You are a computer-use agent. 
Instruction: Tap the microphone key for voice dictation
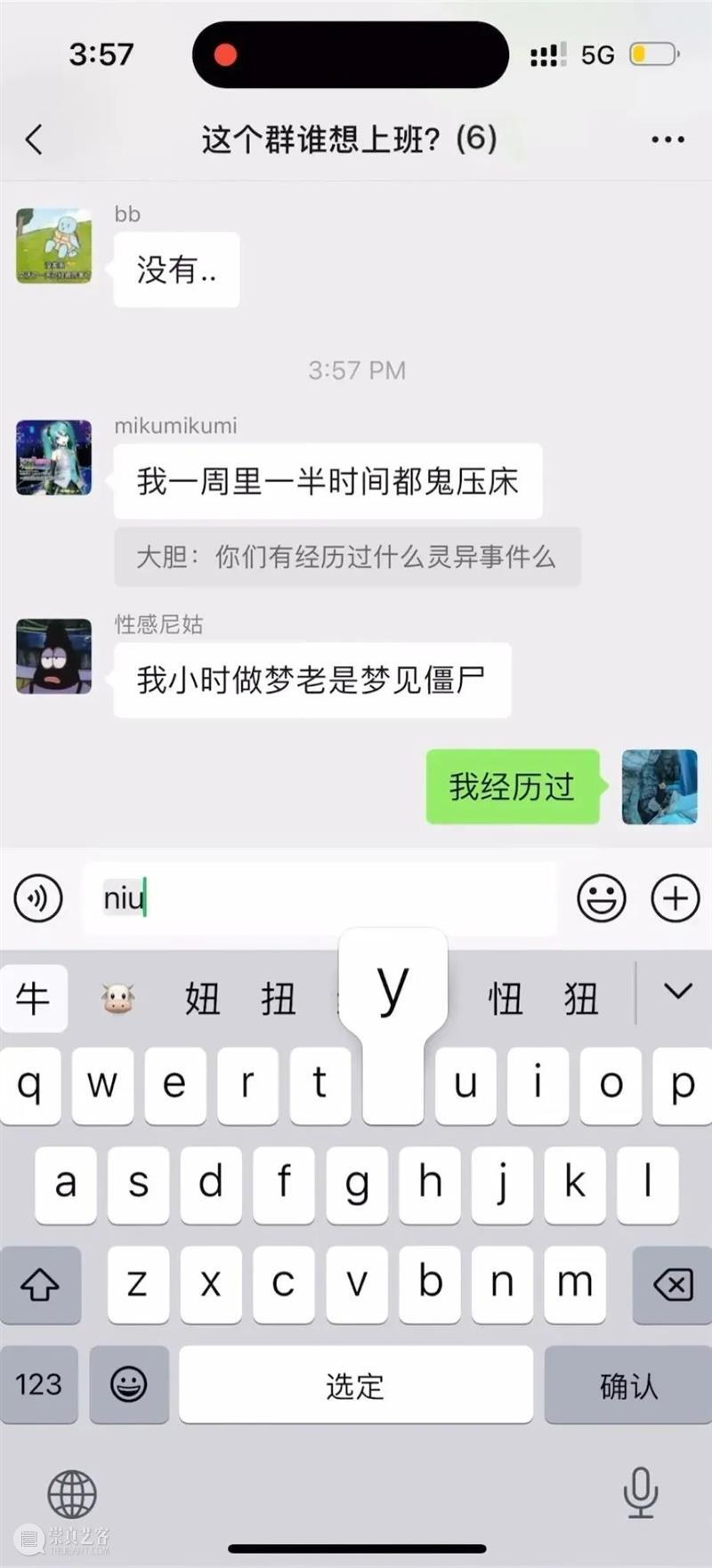pos(641,1494)
